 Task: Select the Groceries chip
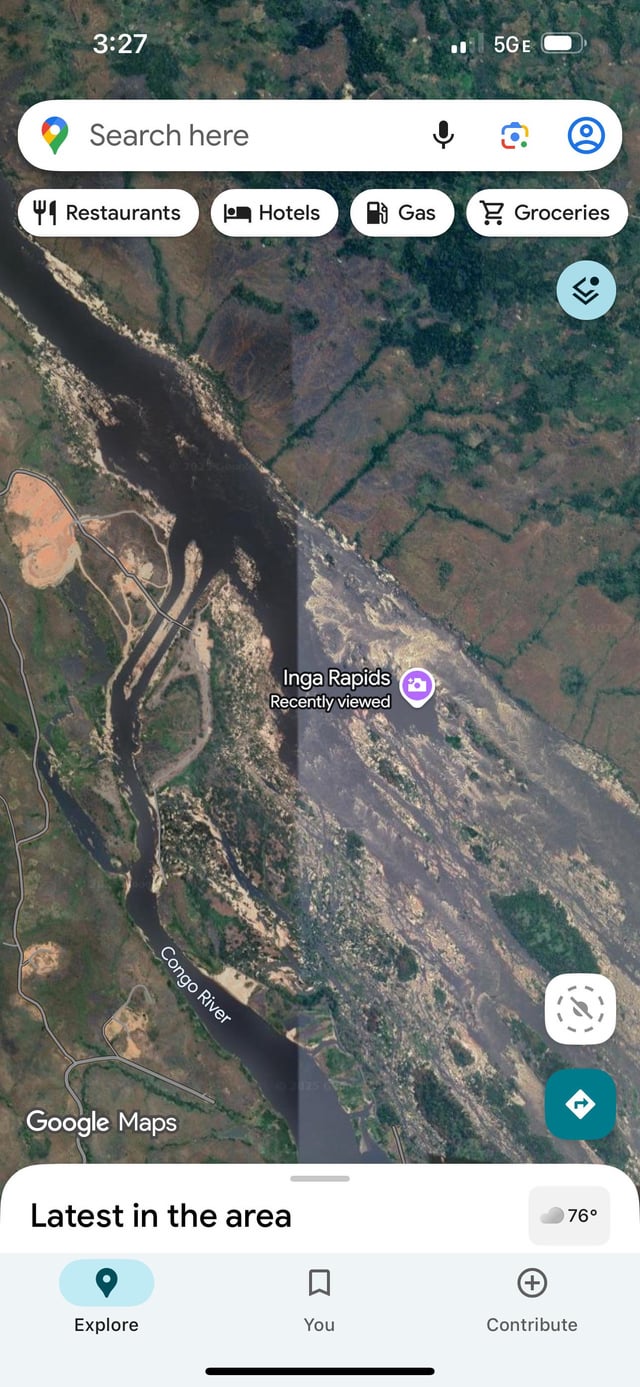click(546, 213)
